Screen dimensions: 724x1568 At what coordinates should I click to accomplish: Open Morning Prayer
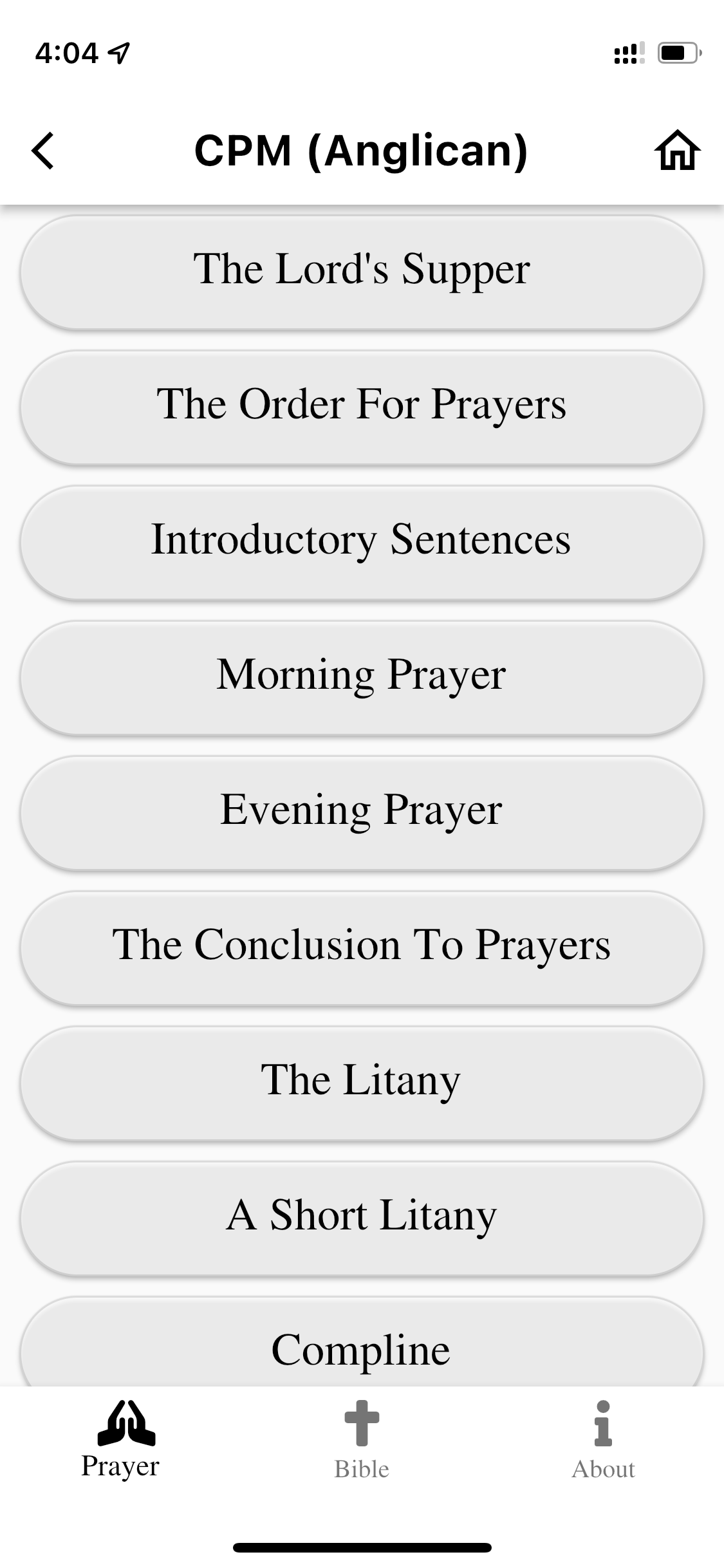(362, 677)
